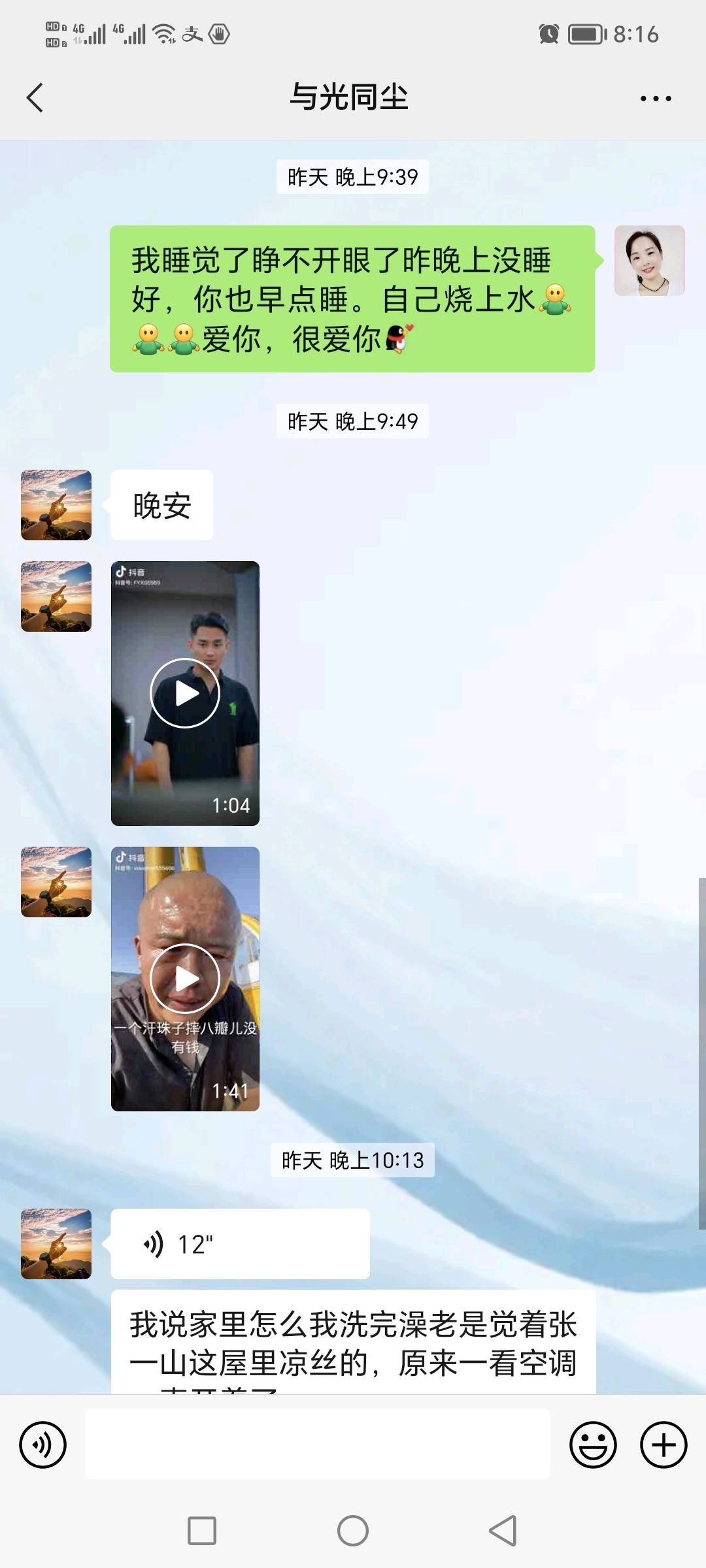Play the 12-second voice message

(x=239, y=1244)
